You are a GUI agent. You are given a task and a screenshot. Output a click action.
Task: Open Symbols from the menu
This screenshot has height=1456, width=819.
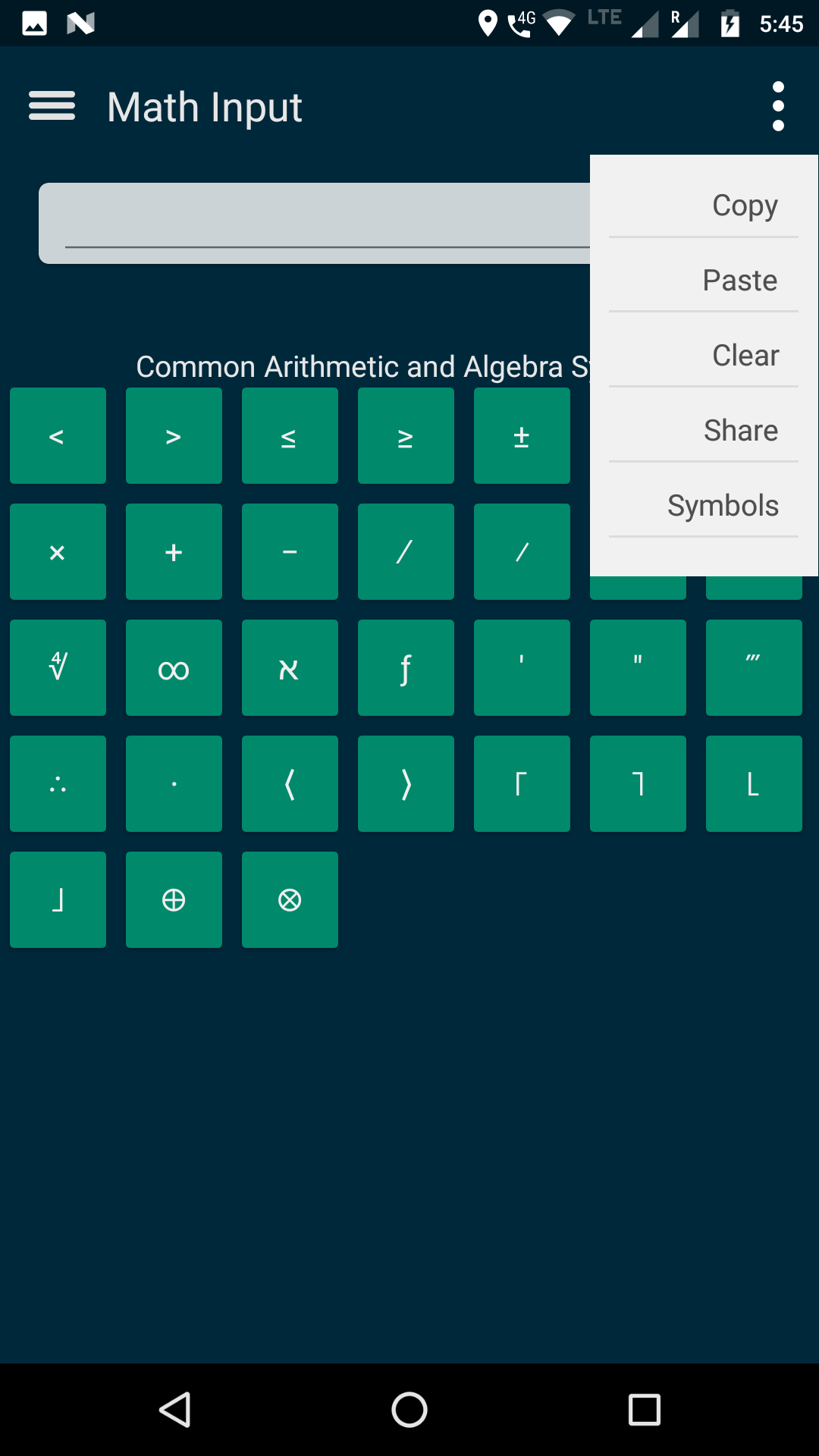click(x=704, y=505)
